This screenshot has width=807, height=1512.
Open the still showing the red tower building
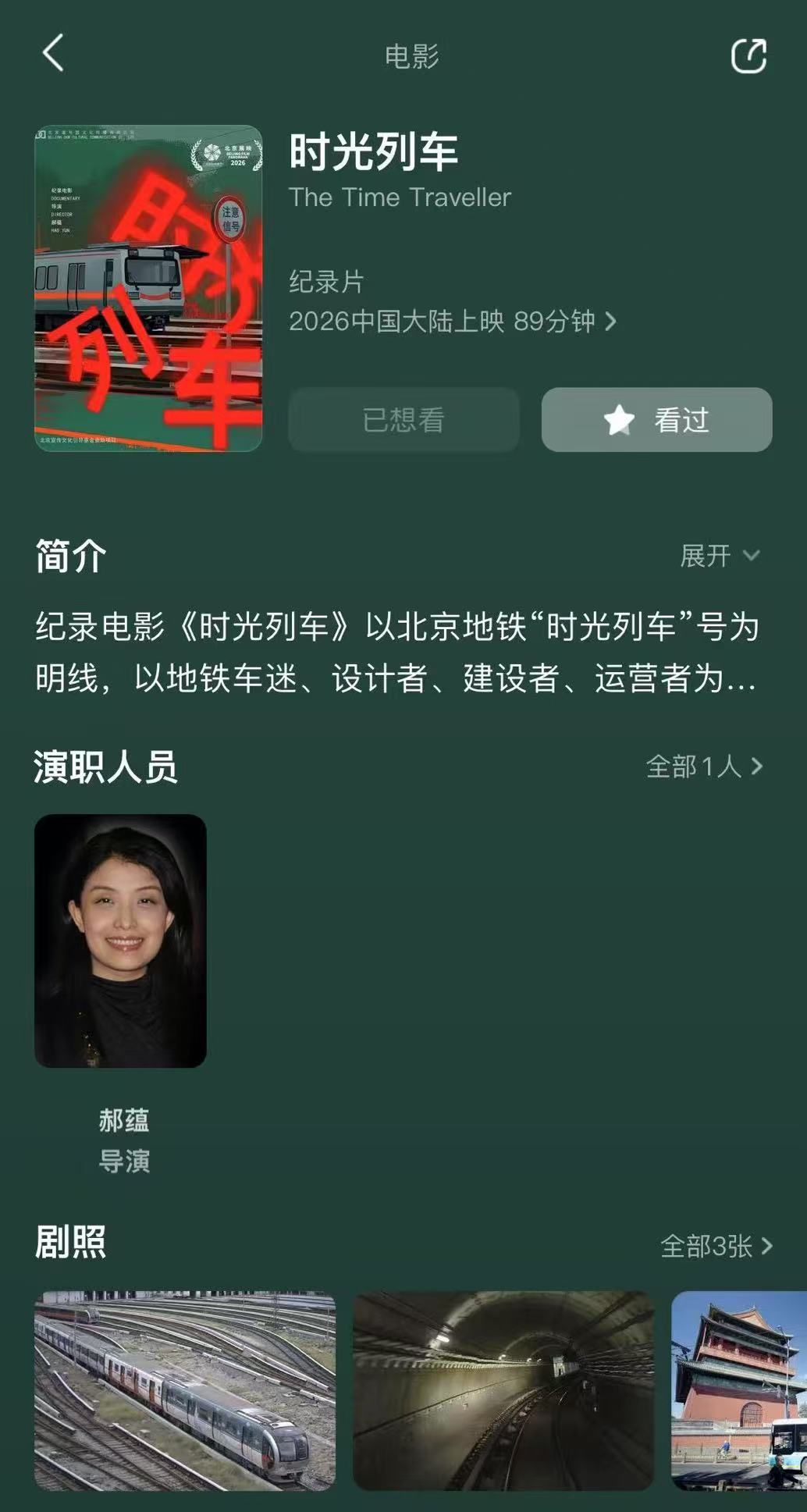click(x=738, y=1390)
